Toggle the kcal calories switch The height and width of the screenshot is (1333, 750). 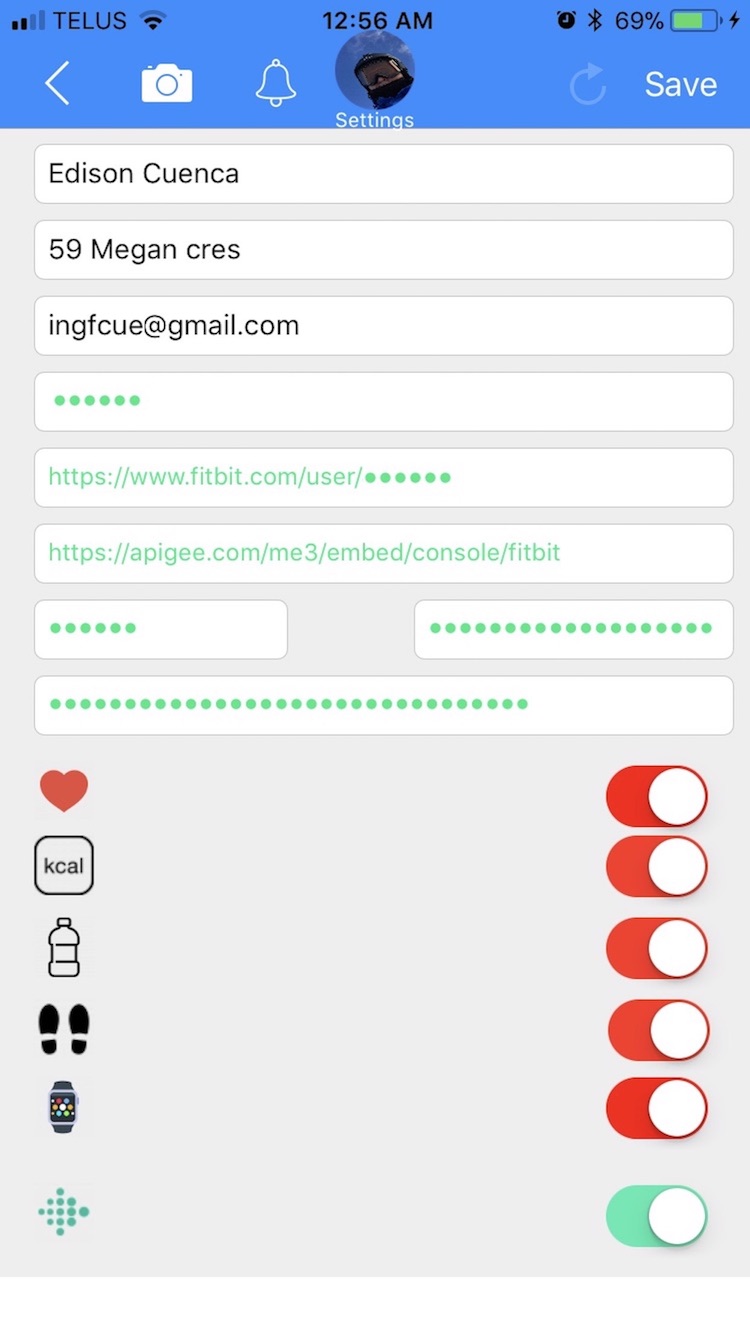point(657,867)
